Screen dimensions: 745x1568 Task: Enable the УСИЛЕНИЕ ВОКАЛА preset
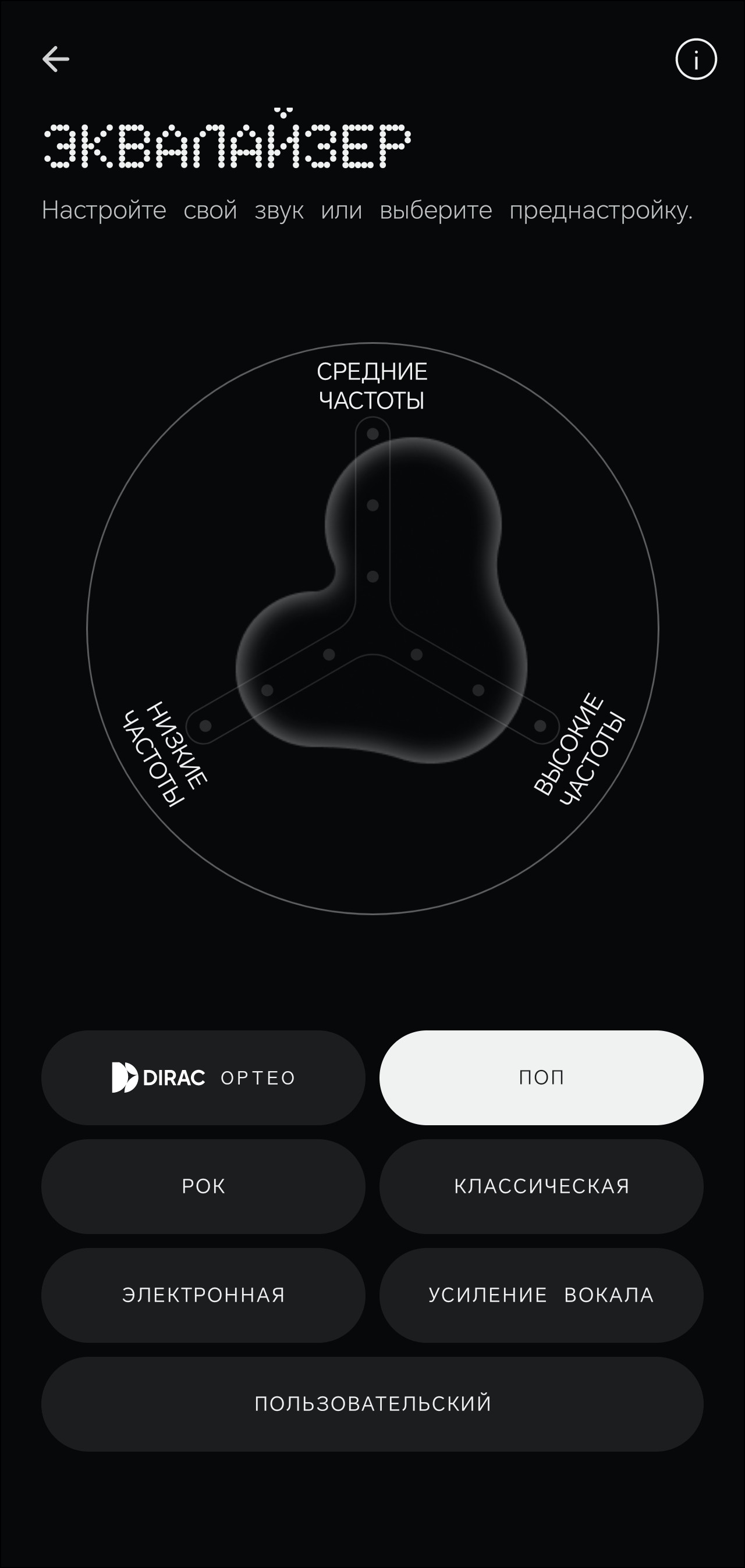[x=541, y=1295]
